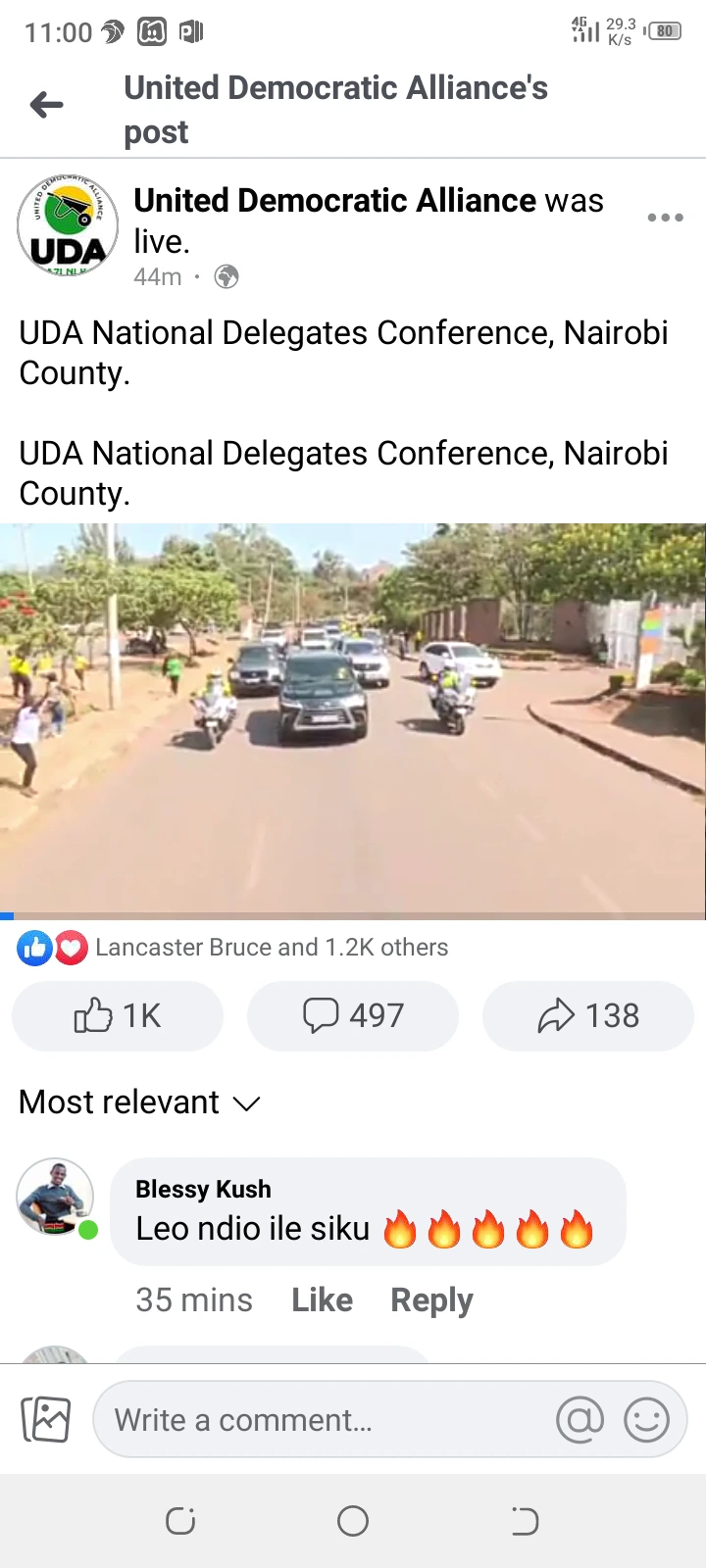This screenshot has height=1568, width=706.
Task: Go back from the post
Action: coord(46,105)
